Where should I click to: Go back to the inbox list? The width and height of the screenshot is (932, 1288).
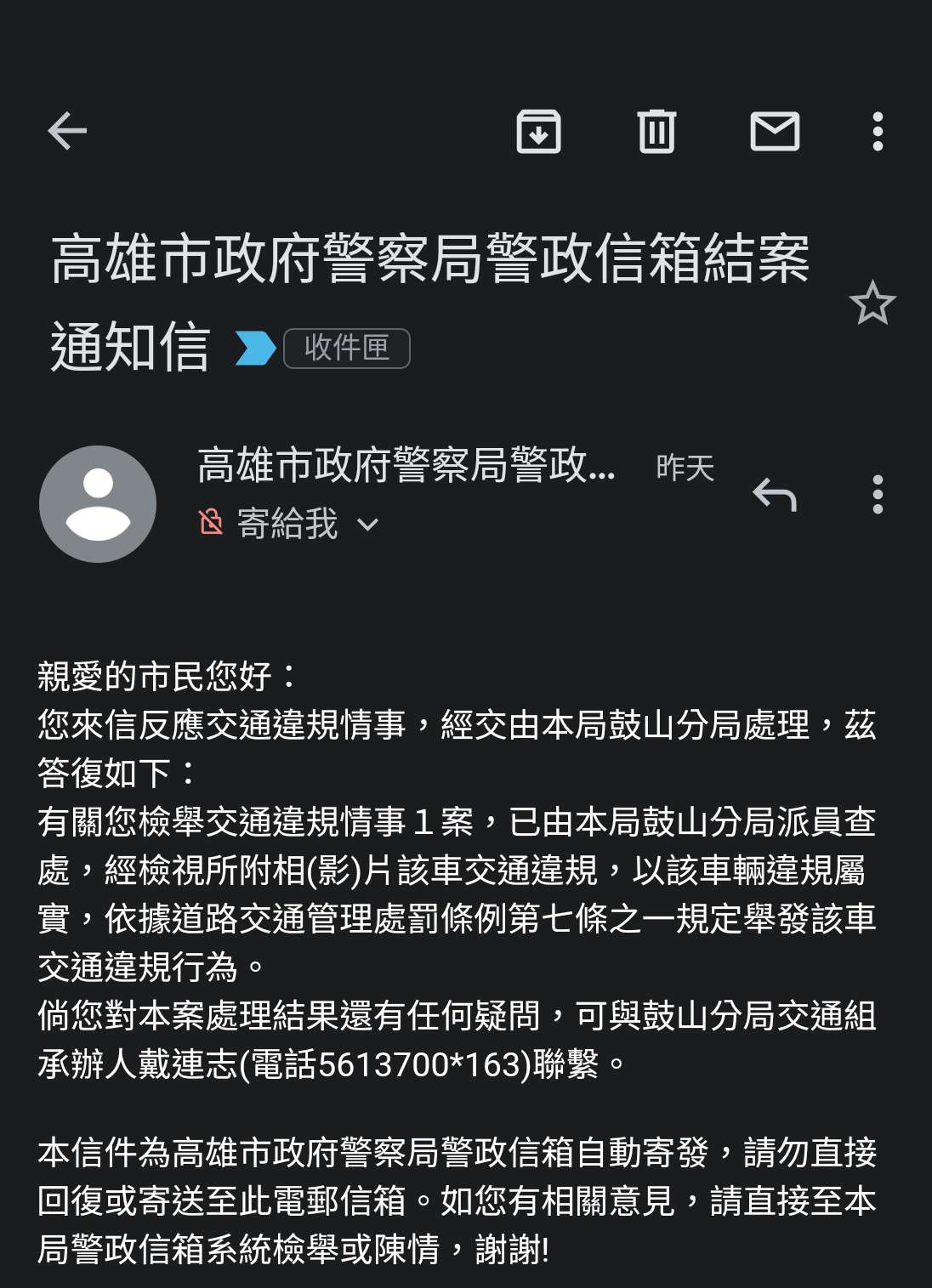(67, 132)
